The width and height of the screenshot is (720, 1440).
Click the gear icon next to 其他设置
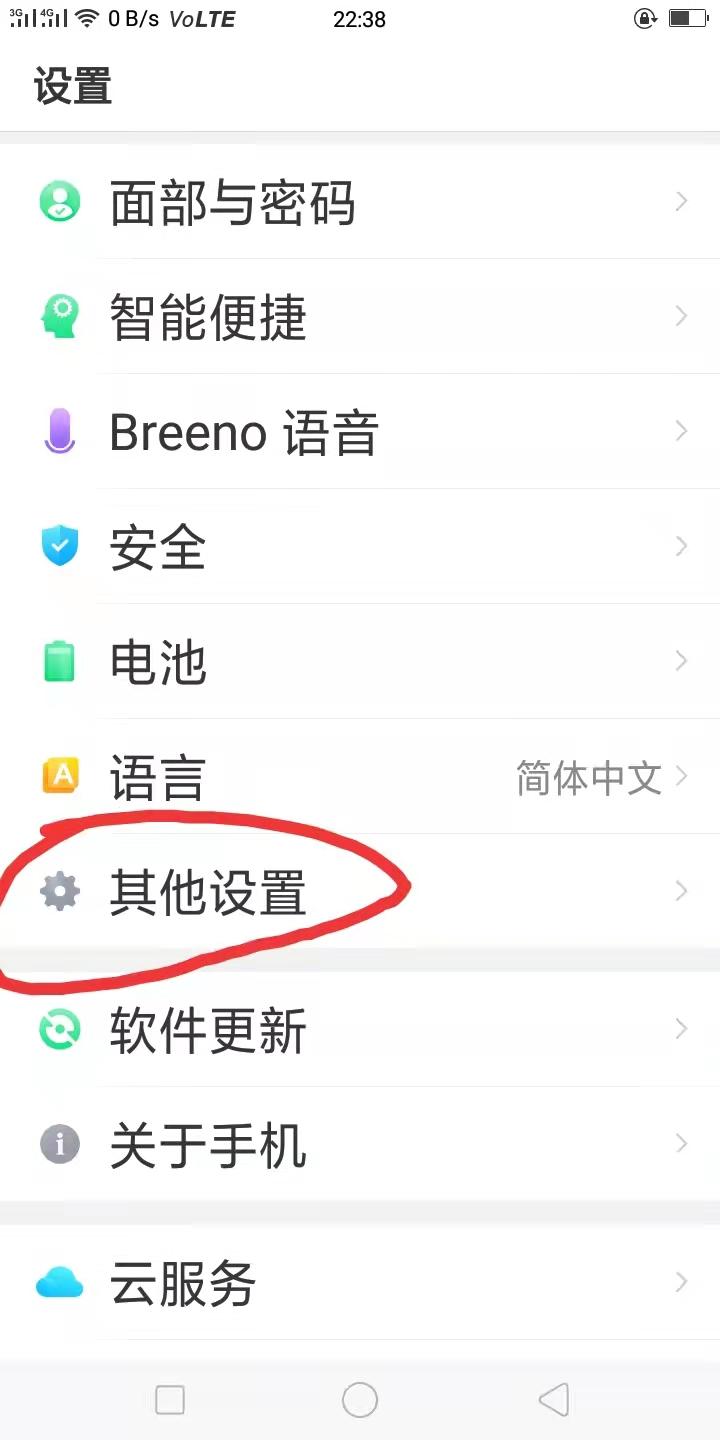click(x=59, y=891)
